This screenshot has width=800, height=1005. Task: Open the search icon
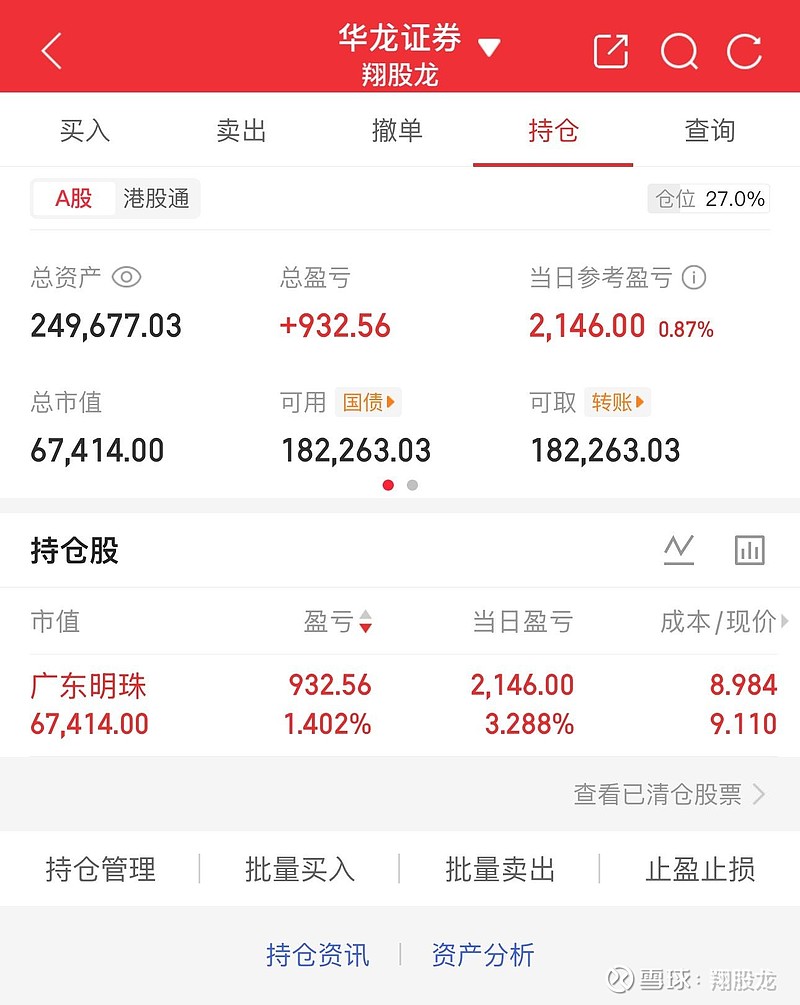679,51
